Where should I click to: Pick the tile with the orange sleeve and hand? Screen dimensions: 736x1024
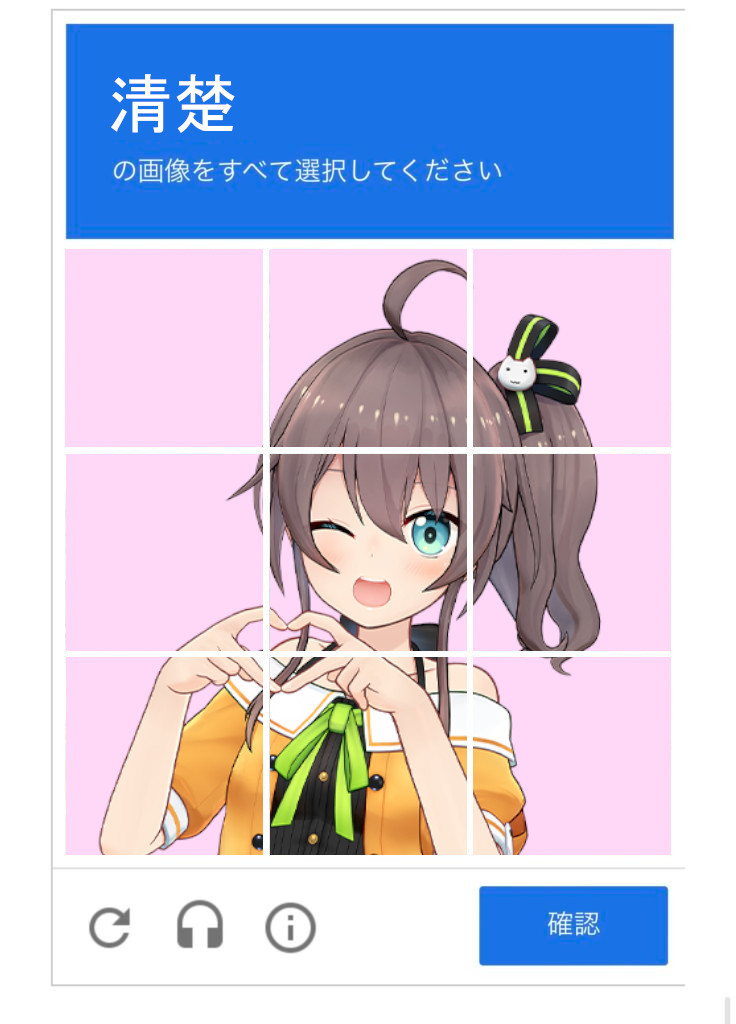(x=164, y=756)
